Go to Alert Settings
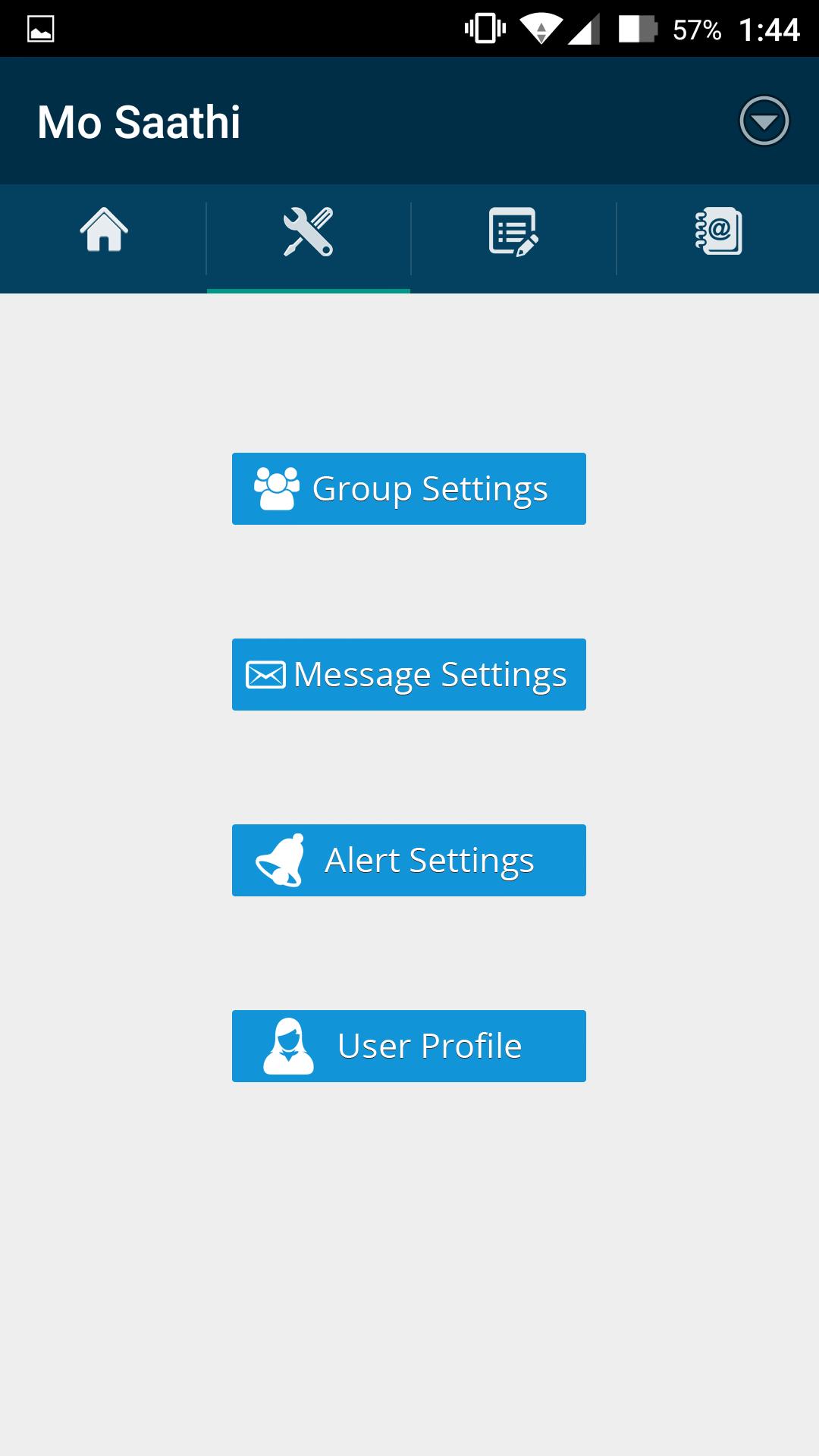Image resolution: width=819 pixels, height=1456 pixels. [x=409, y=861]
